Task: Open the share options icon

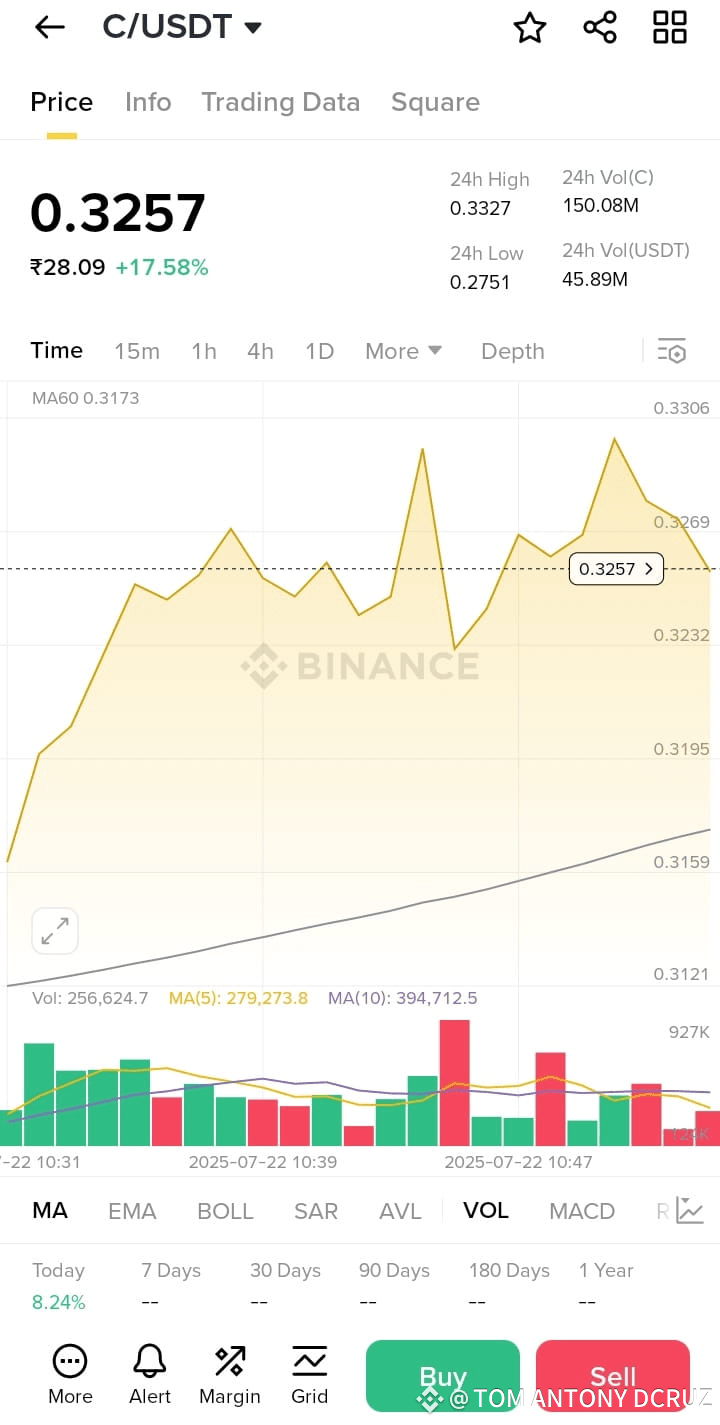Action: tap(599, 28)
